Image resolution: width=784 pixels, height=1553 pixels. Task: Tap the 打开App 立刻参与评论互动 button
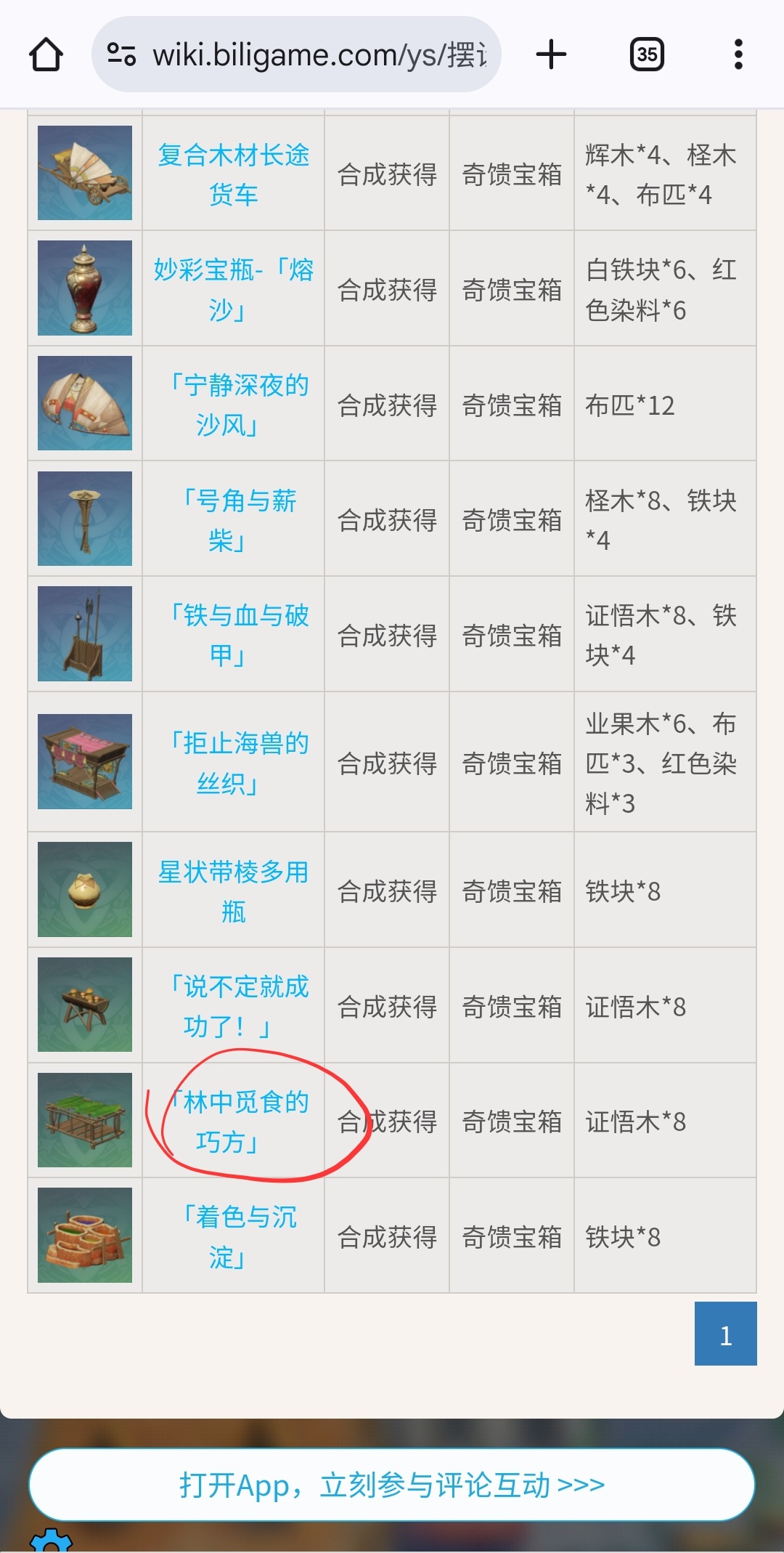click(392, 1485)
